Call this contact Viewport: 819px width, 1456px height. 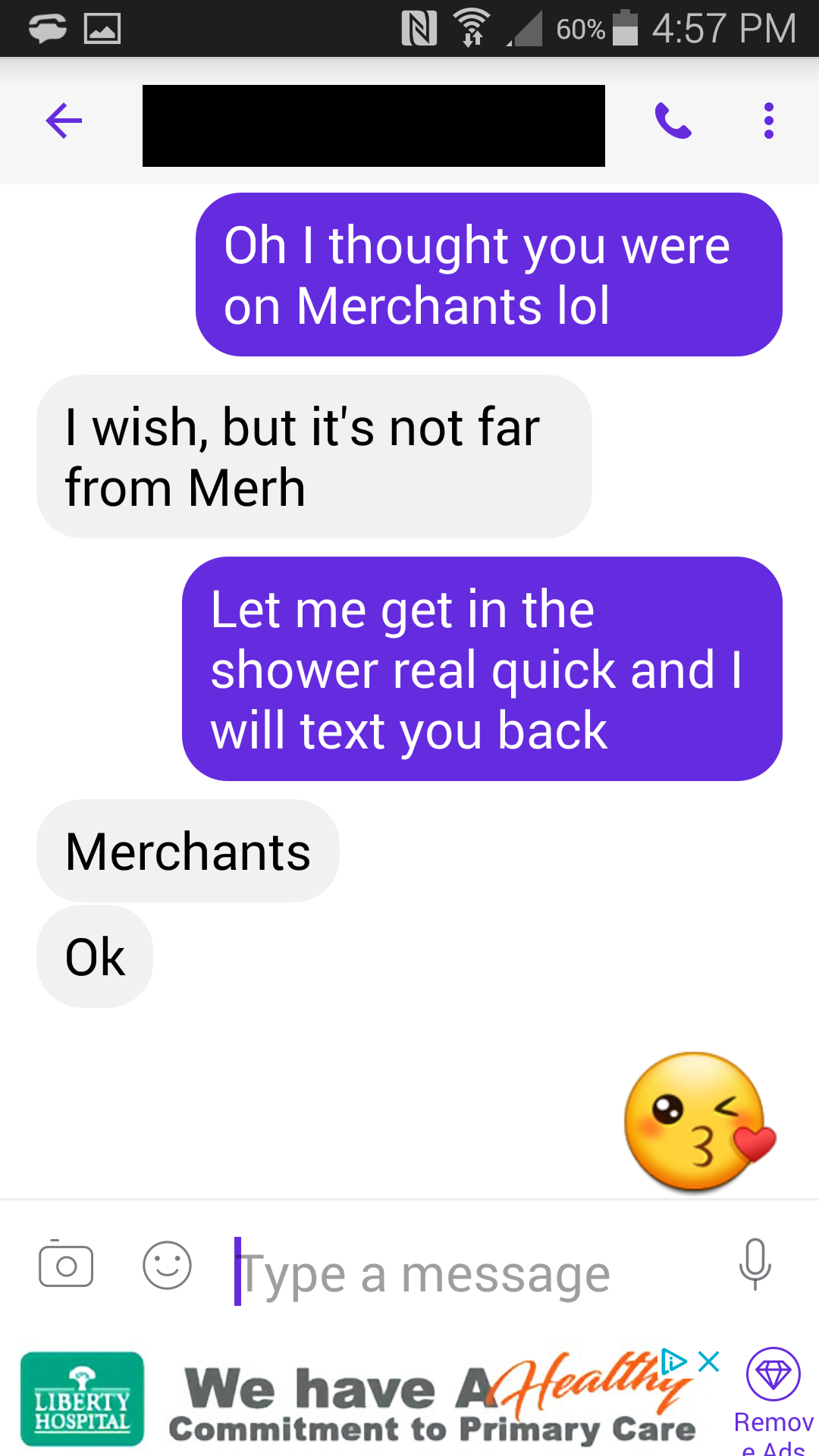coord(673,121)
